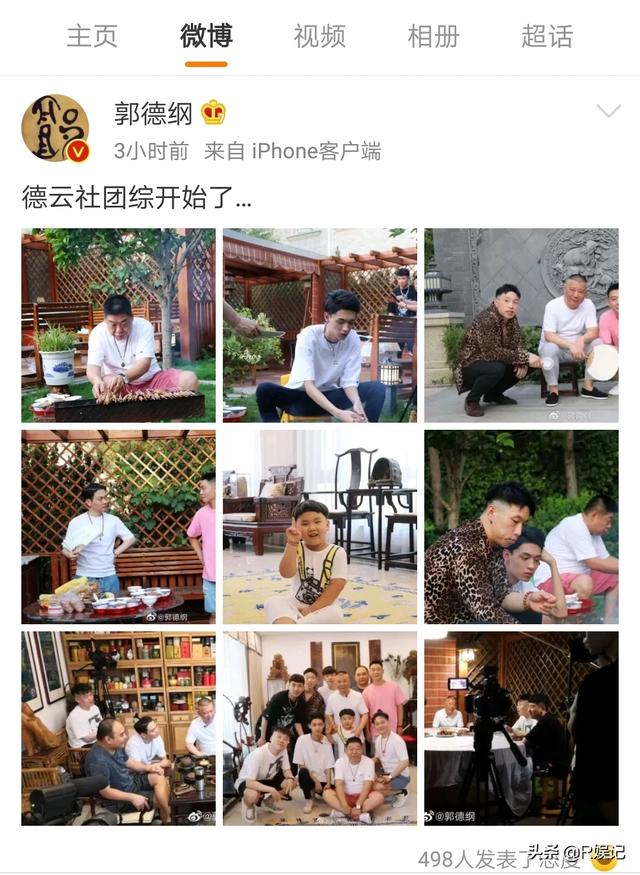View group photo seated on the rug
The image size is (640, 875).
tap(319, 727)
